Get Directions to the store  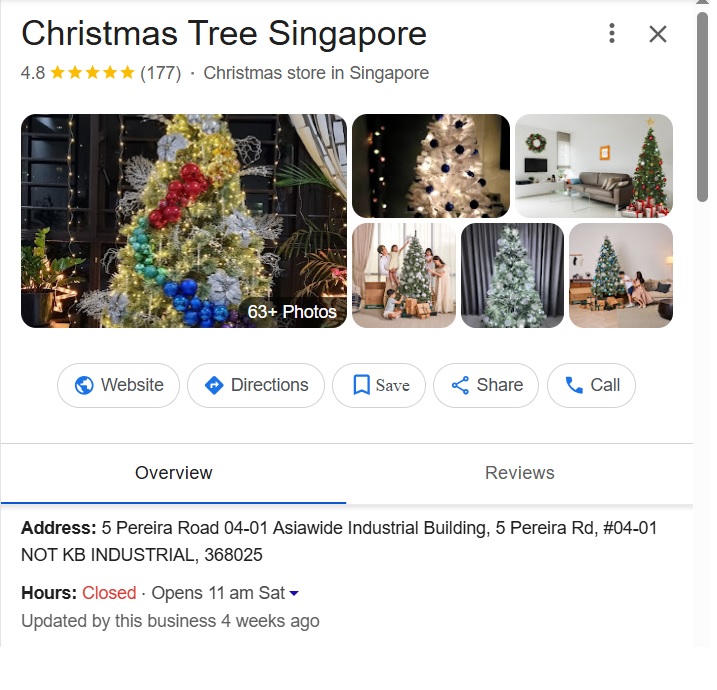[256, 385]
